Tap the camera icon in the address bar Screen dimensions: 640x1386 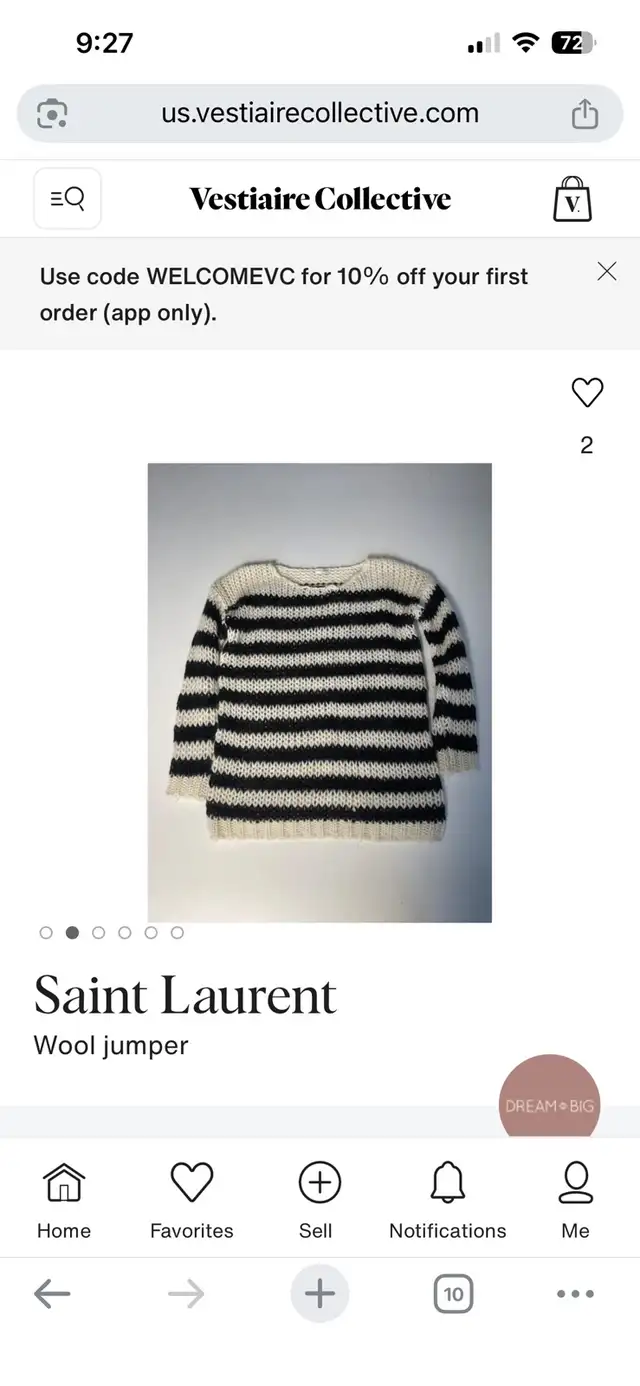pos(52,114)
